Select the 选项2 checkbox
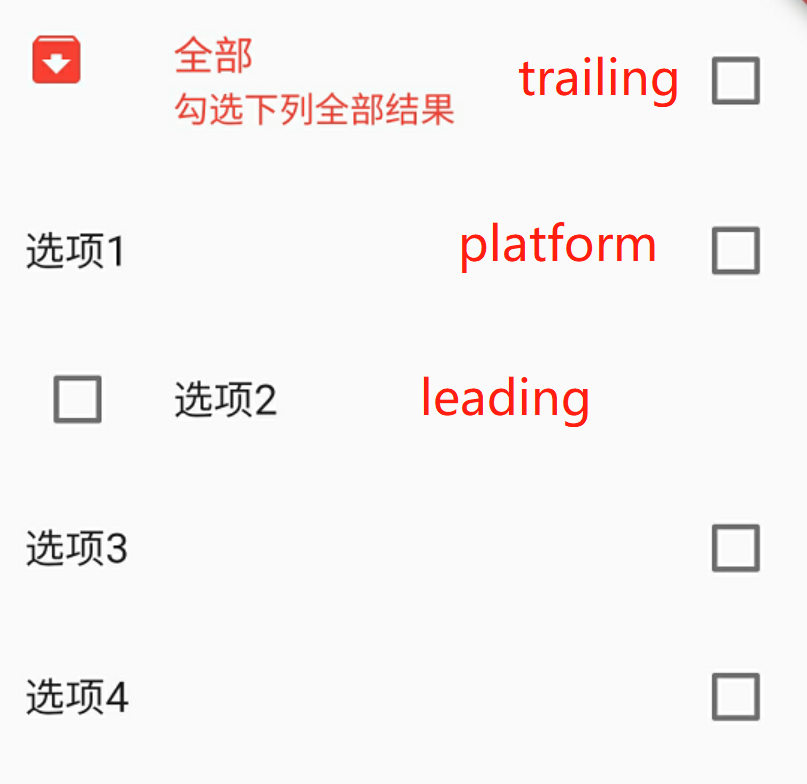 [77, 399]
